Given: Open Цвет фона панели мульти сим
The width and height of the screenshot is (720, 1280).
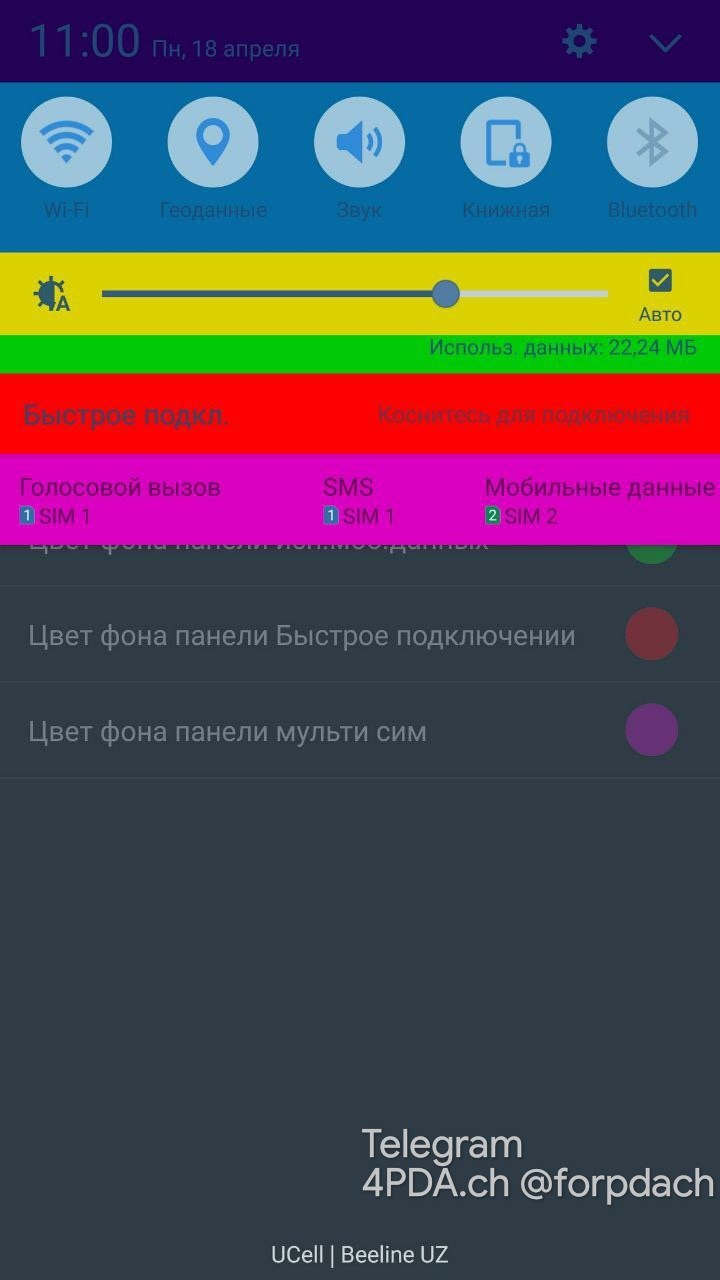Looking at the screenshot, I should tap(228, 732).
